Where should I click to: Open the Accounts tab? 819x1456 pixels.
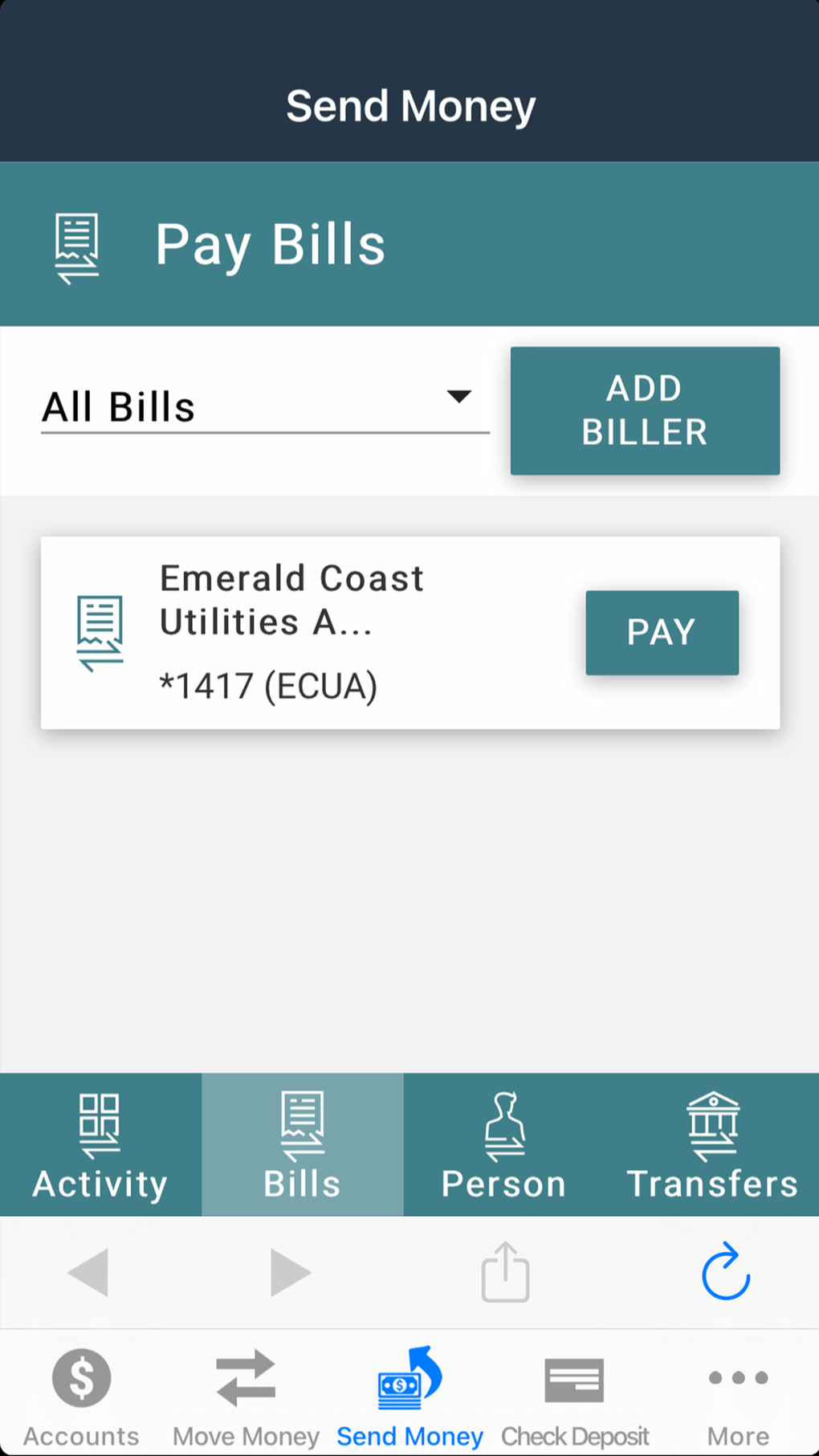pos(81,1396)
